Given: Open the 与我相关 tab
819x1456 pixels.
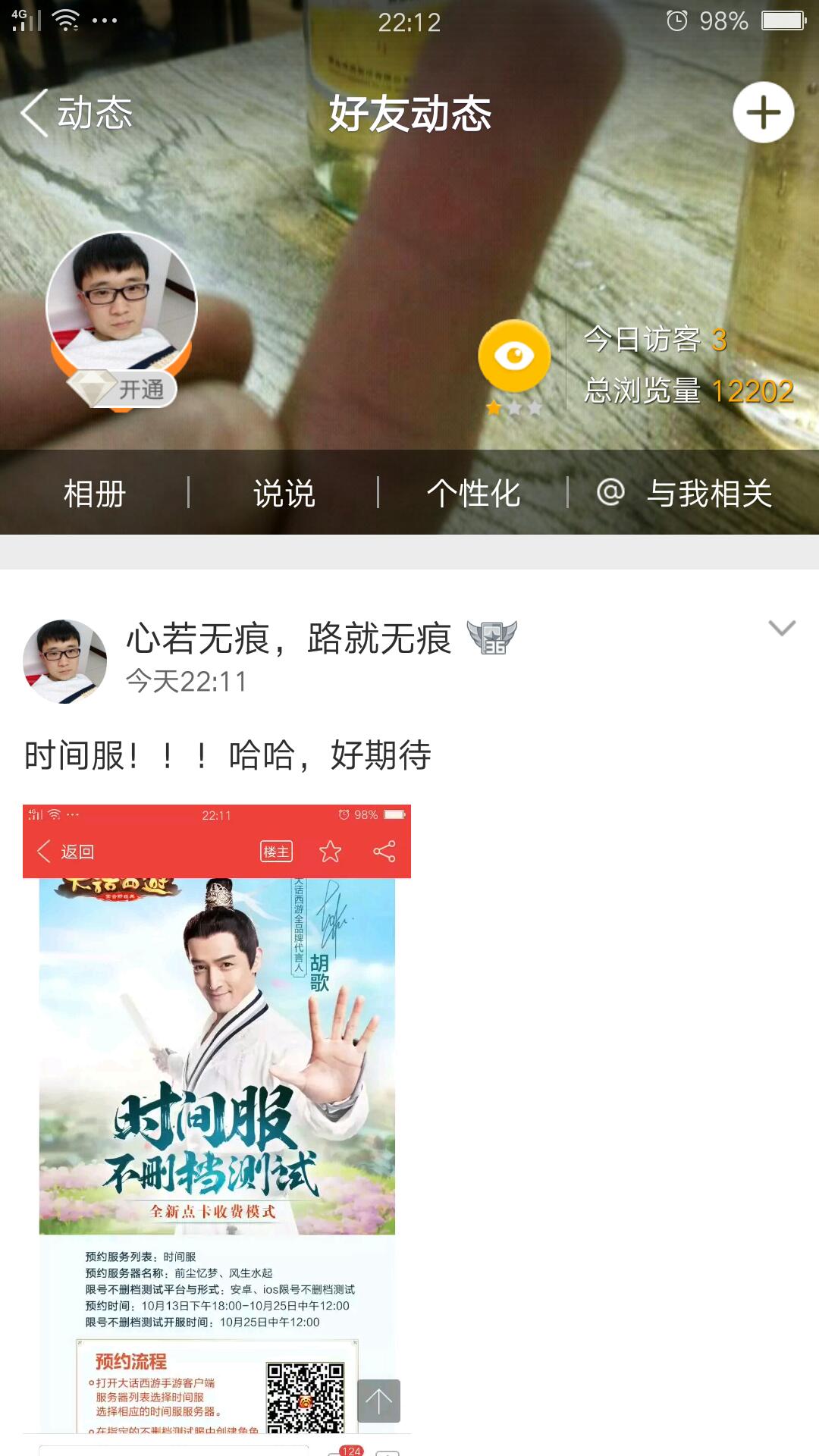Looking at the screenshot, I should (x=686, y=494).
